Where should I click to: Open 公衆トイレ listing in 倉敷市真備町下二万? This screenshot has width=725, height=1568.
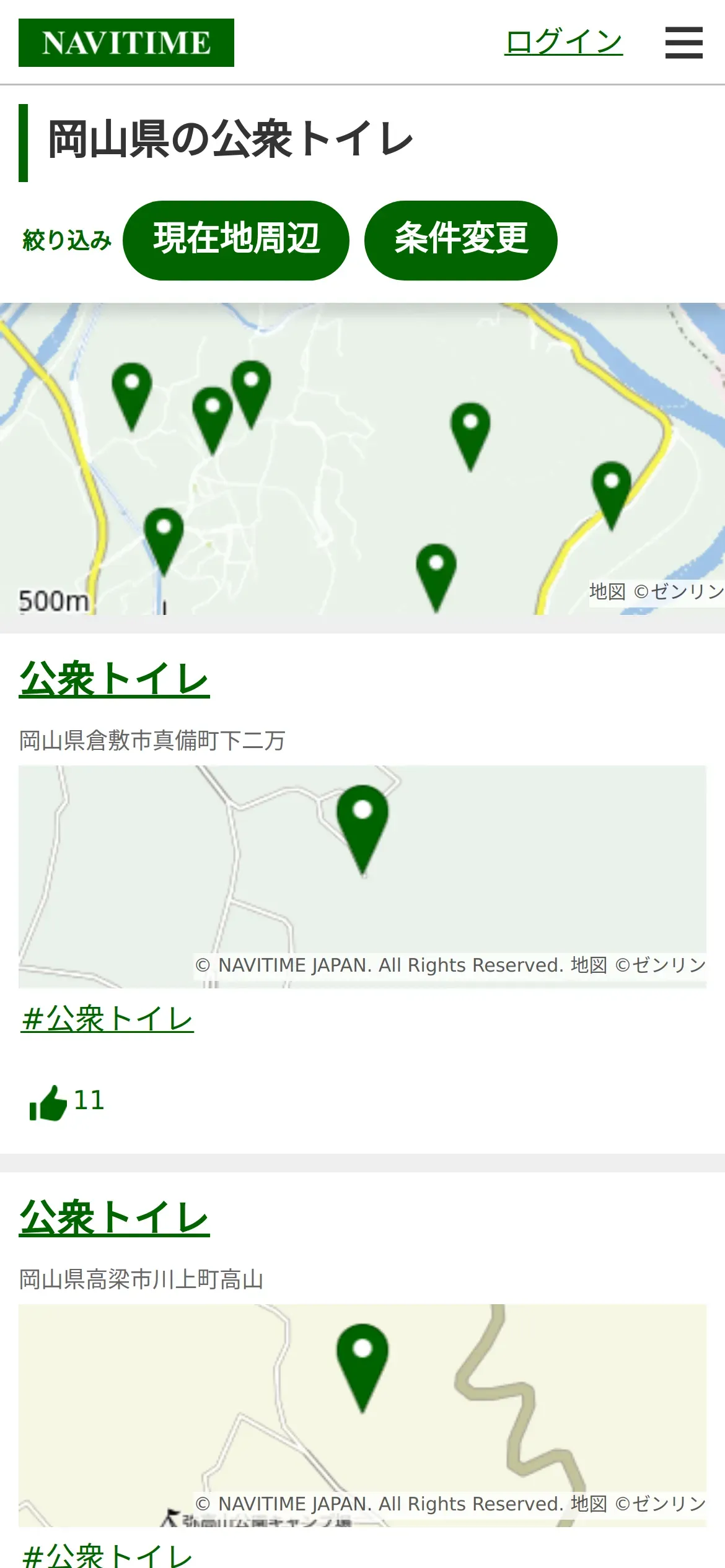click(115, 679)
